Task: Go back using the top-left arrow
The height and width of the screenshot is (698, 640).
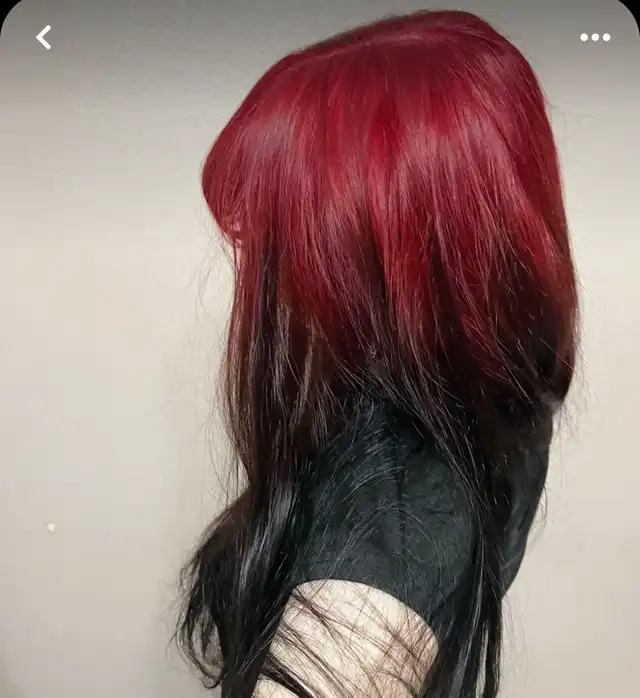Action: 43,38
